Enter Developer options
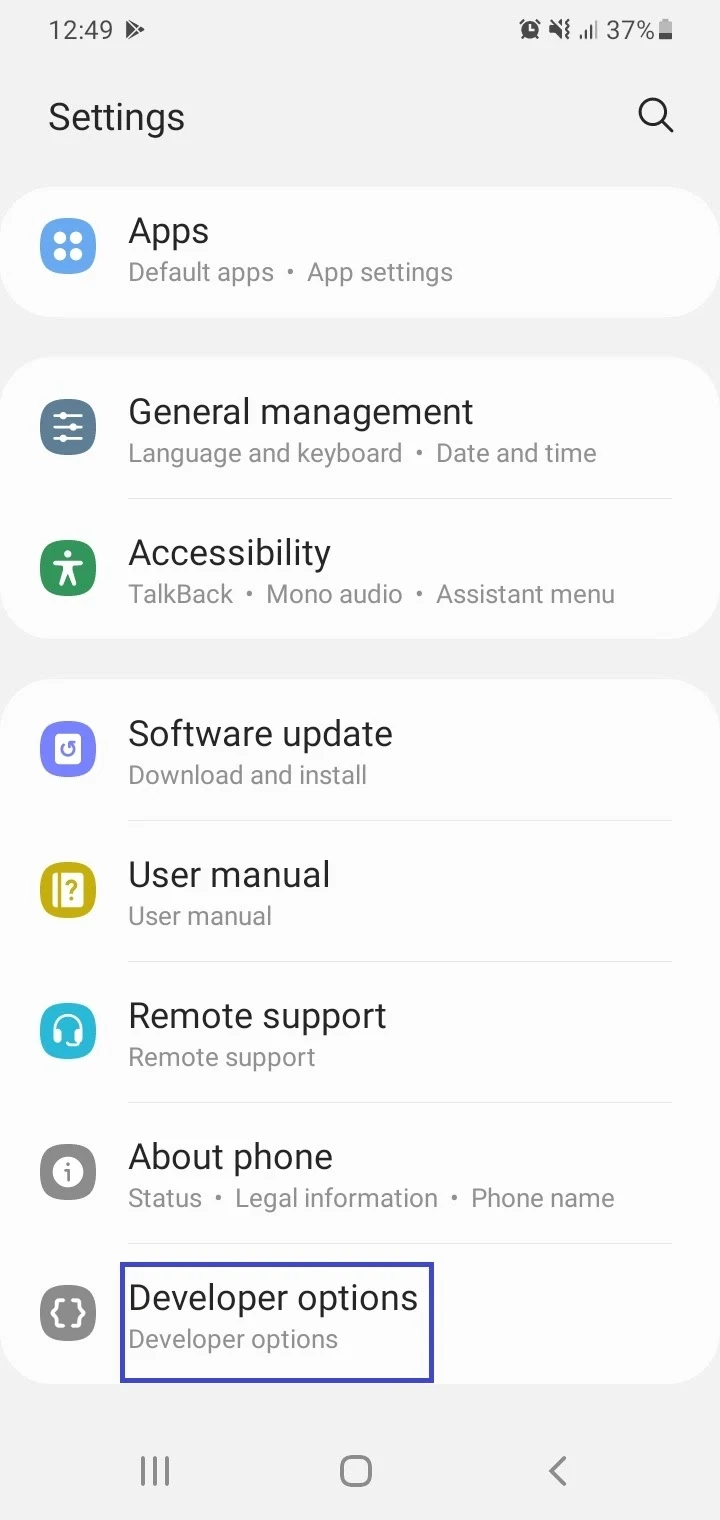Image resolution: width=720 pixels, height=1520 pixels. tap(360, 1315)
